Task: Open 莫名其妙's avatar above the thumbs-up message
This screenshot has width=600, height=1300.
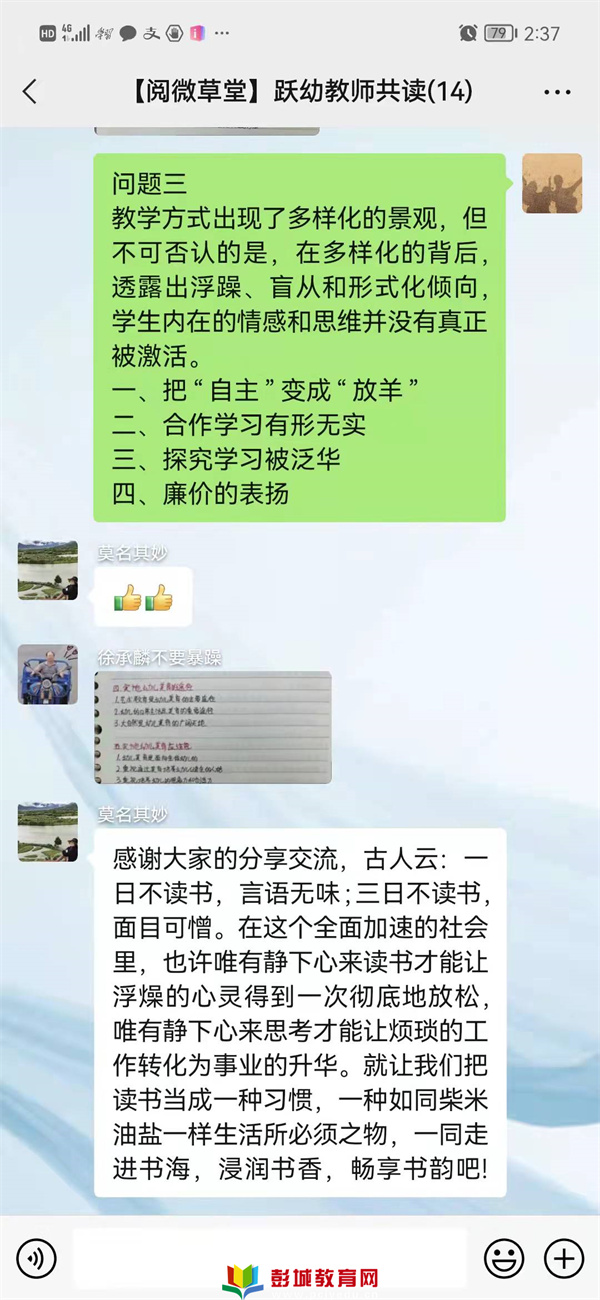Action: [47, 570]
